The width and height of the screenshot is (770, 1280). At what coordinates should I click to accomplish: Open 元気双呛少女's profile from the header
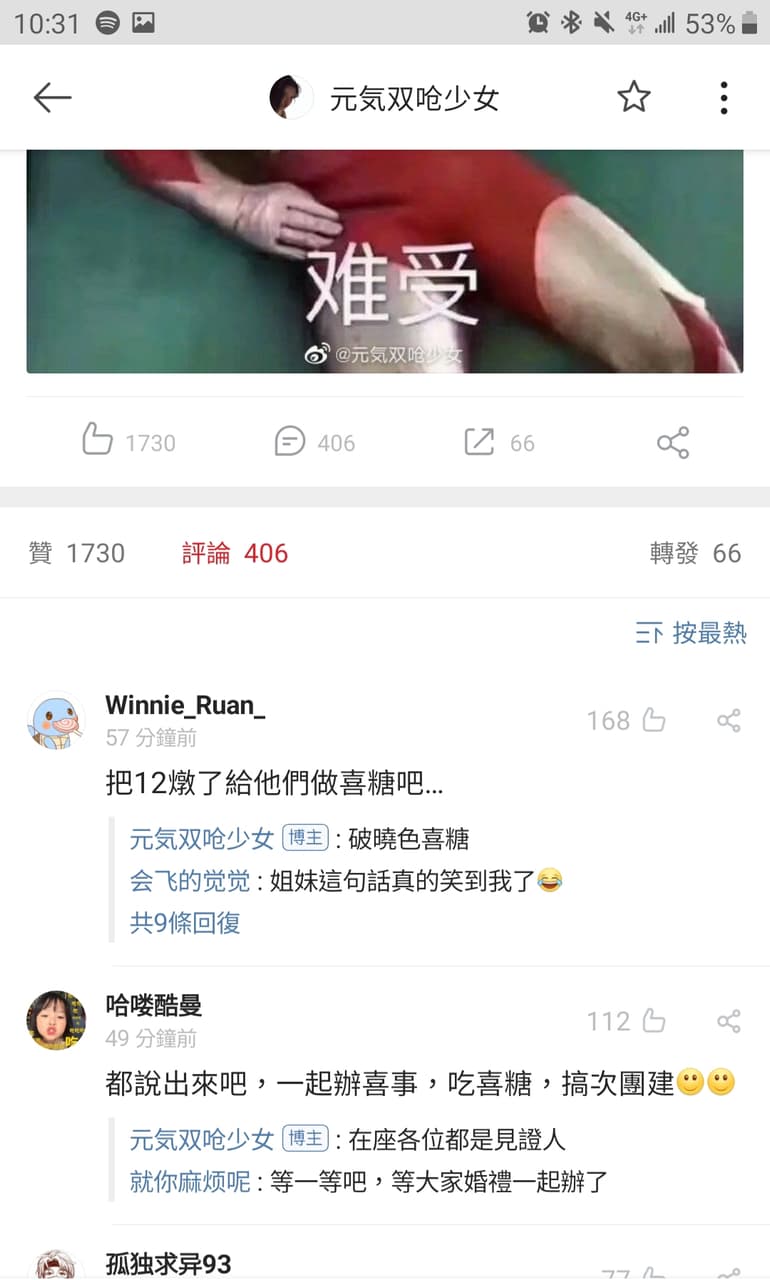(x=385, y=98)
